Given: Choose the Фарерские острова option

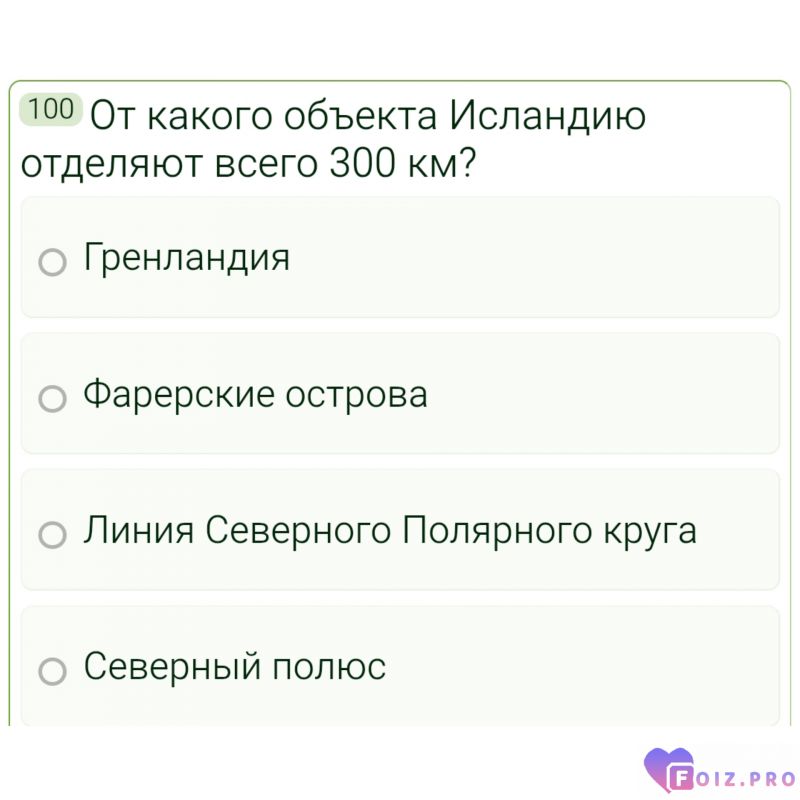Looking at the screenshot, I should [x=52, y=399].
